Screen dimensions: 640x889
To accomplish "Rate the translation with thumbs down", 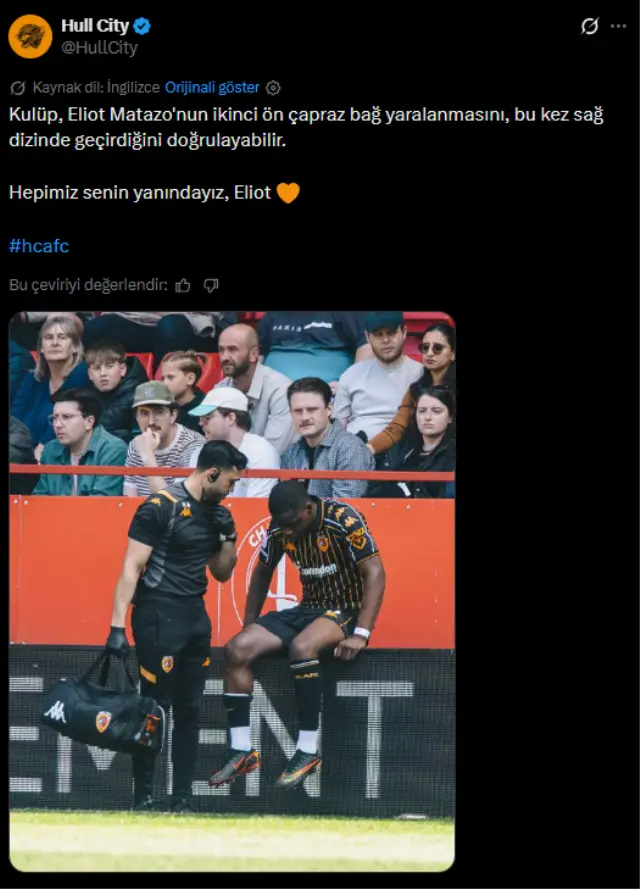I will coord(211,285).
